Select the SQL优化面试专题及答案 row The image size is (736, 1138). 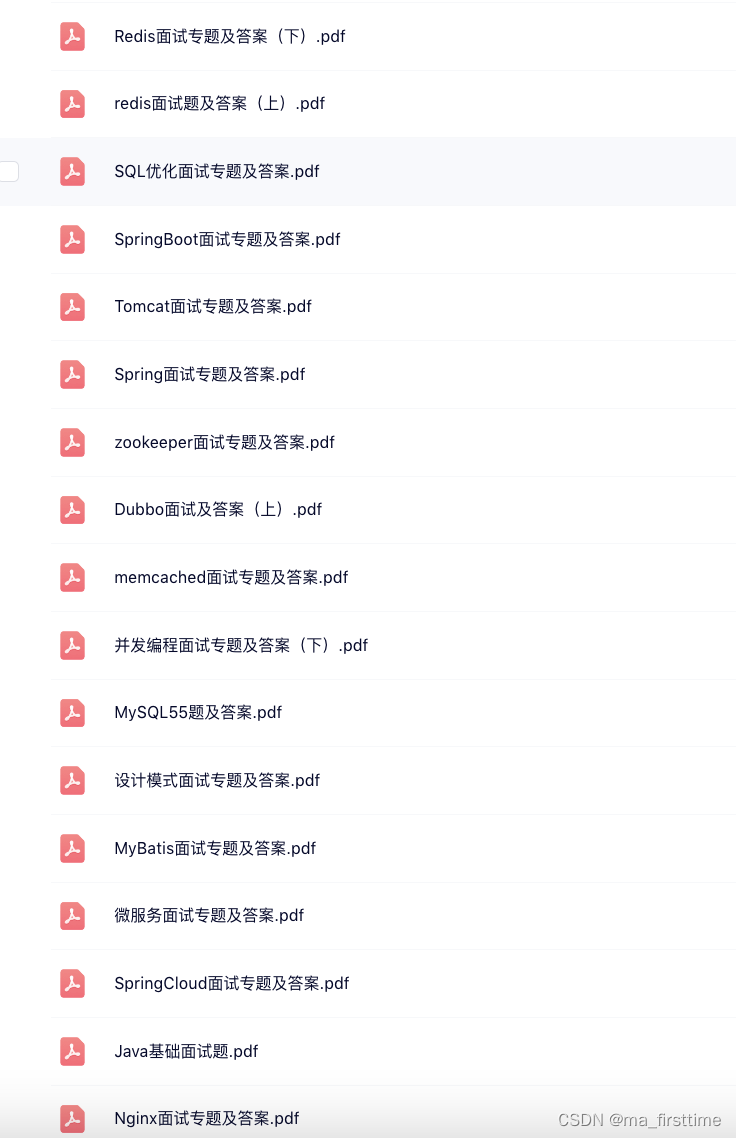coord(400,171)
